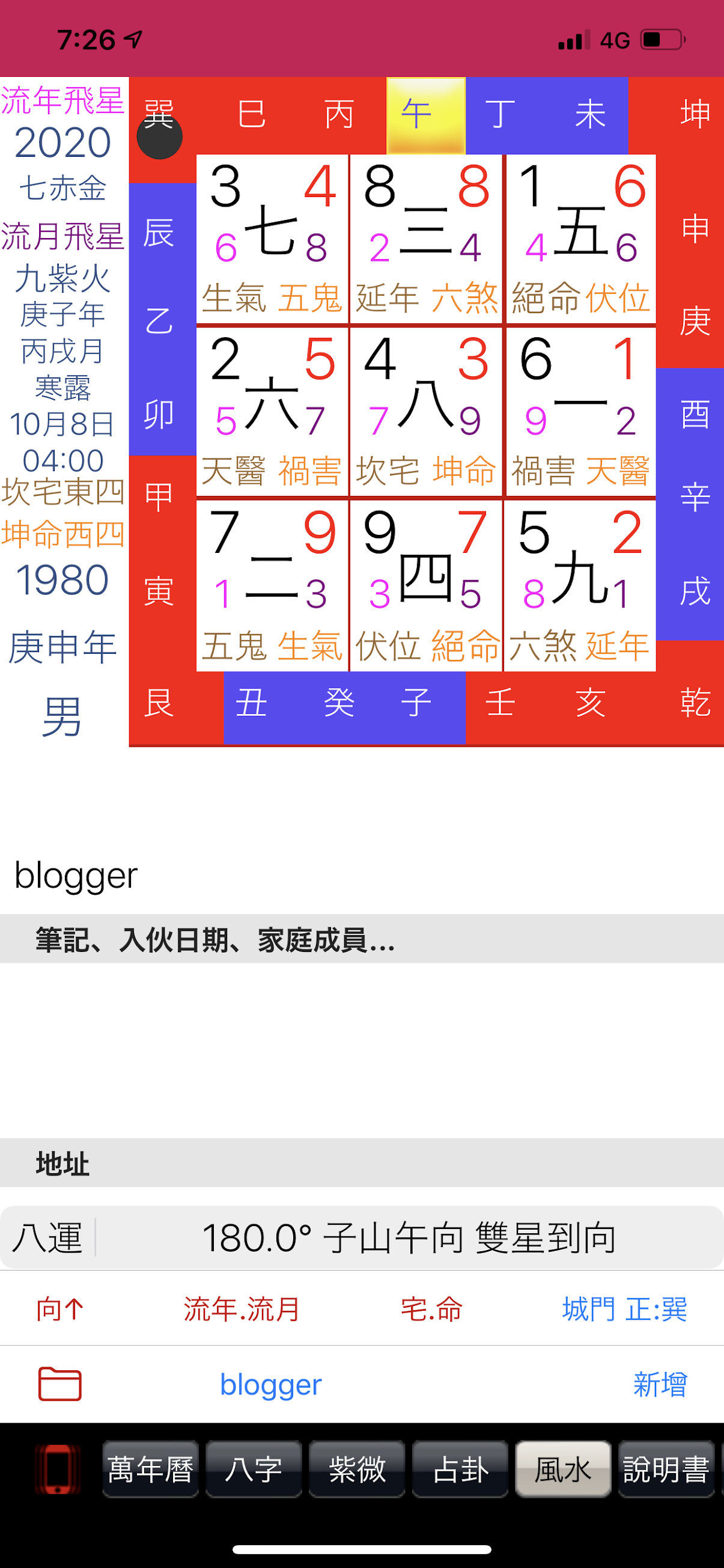Tap the 1980 birth year entry
This screenshot has width=724, height=1568.
tap(62, 580)
